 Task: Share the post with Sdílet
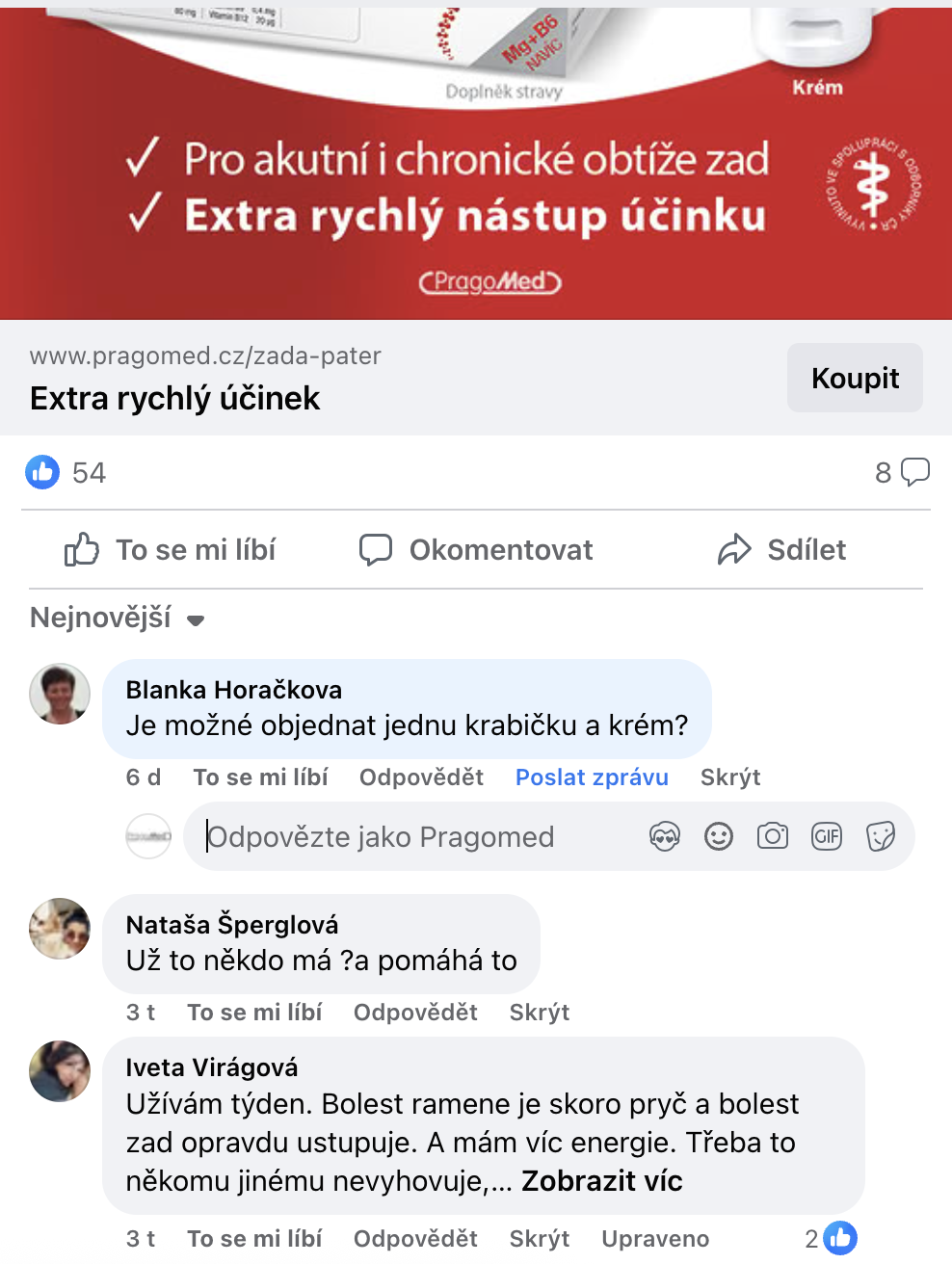(x=781, y=550)
